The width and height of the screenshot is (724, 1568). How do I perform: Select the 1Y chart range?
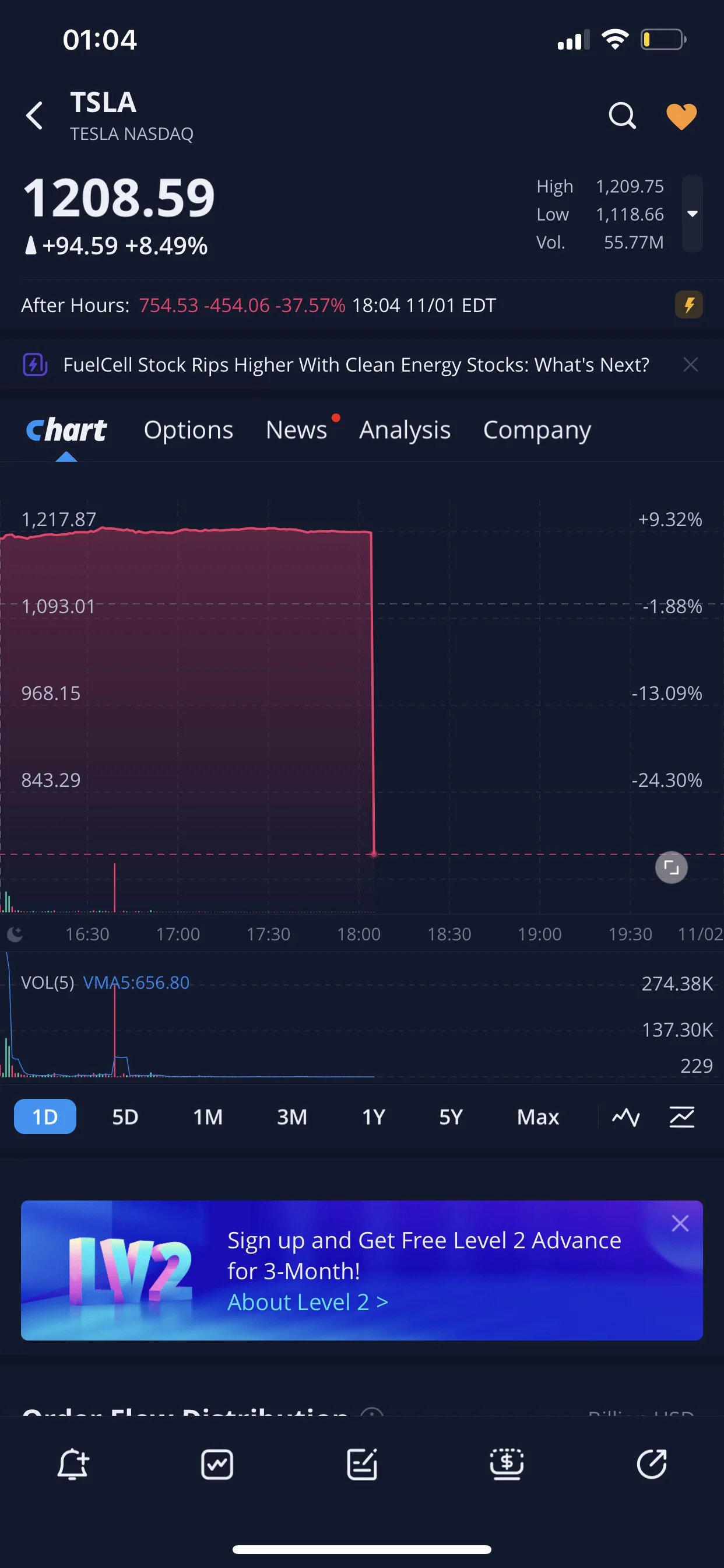[x=374, y=1117]
